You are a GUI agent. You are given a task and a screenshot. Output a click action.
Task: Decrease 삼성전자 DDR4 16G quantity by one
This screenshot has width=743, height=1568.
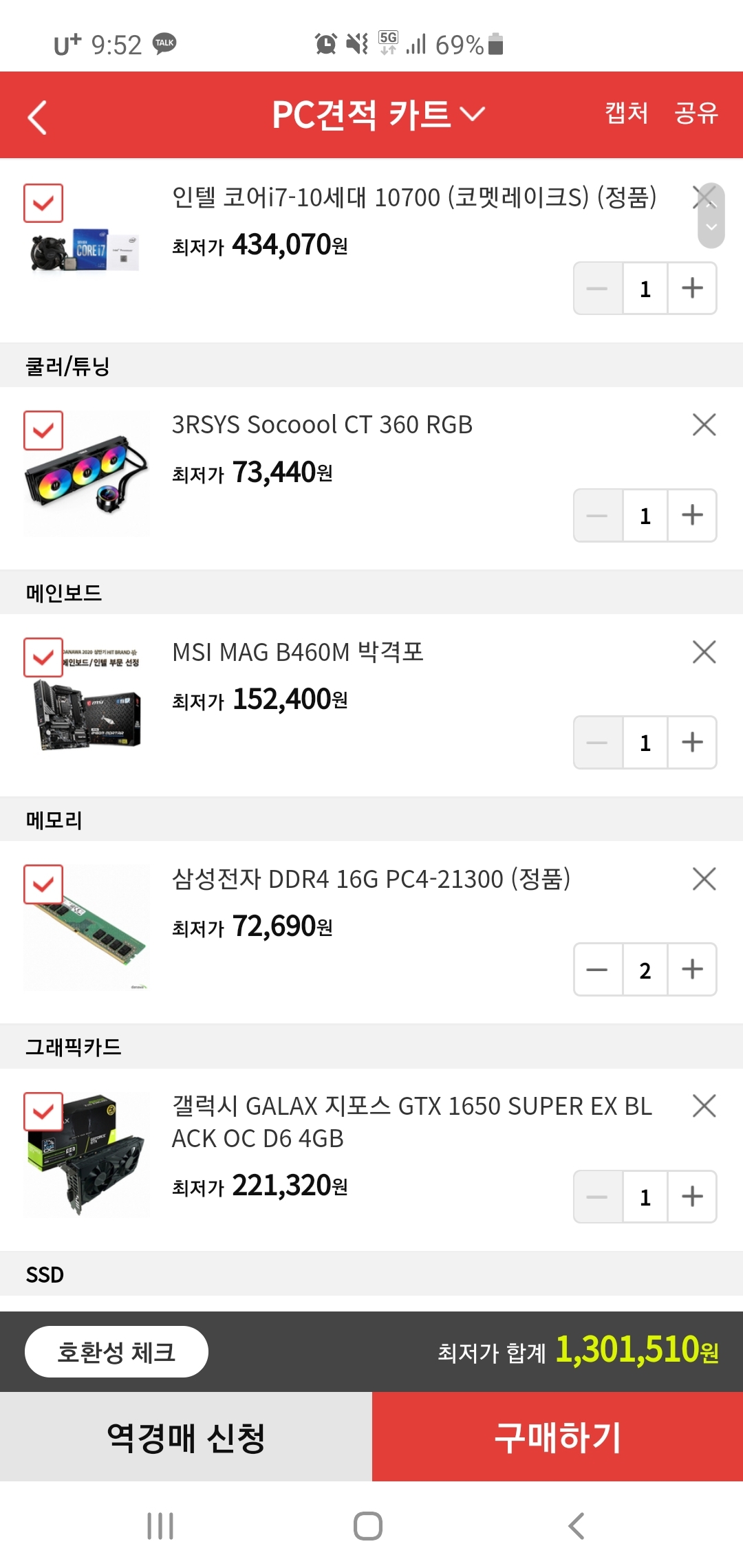click(x=597, y=970)
